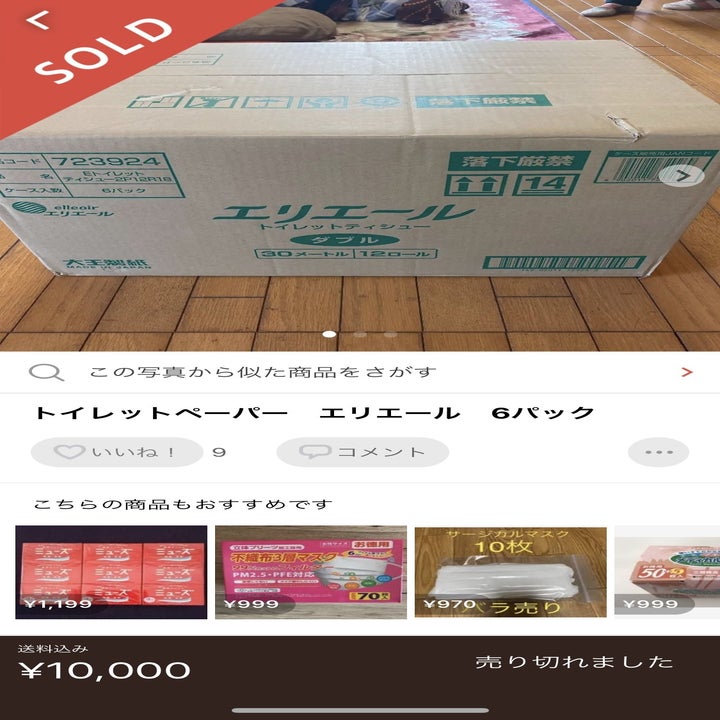Open the 70-mask box priced ¥999
Image resolution: width=720 pixels, height=720 pixels.
(310, 572)
